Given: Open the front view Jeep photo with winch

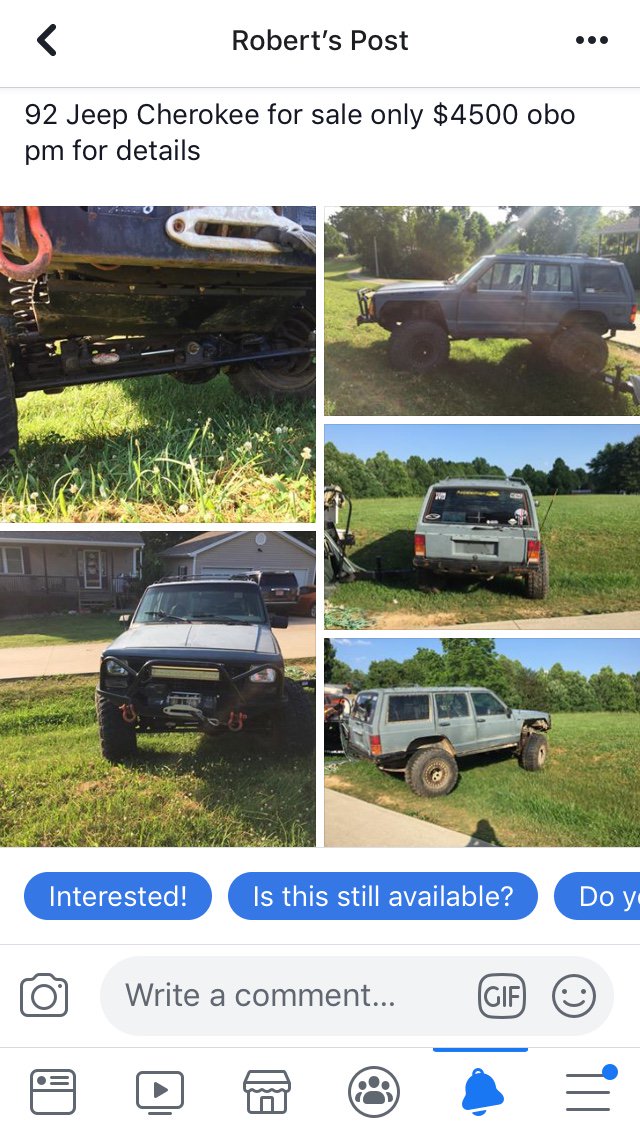Looking at the screenshot, I should click(158, 688).
